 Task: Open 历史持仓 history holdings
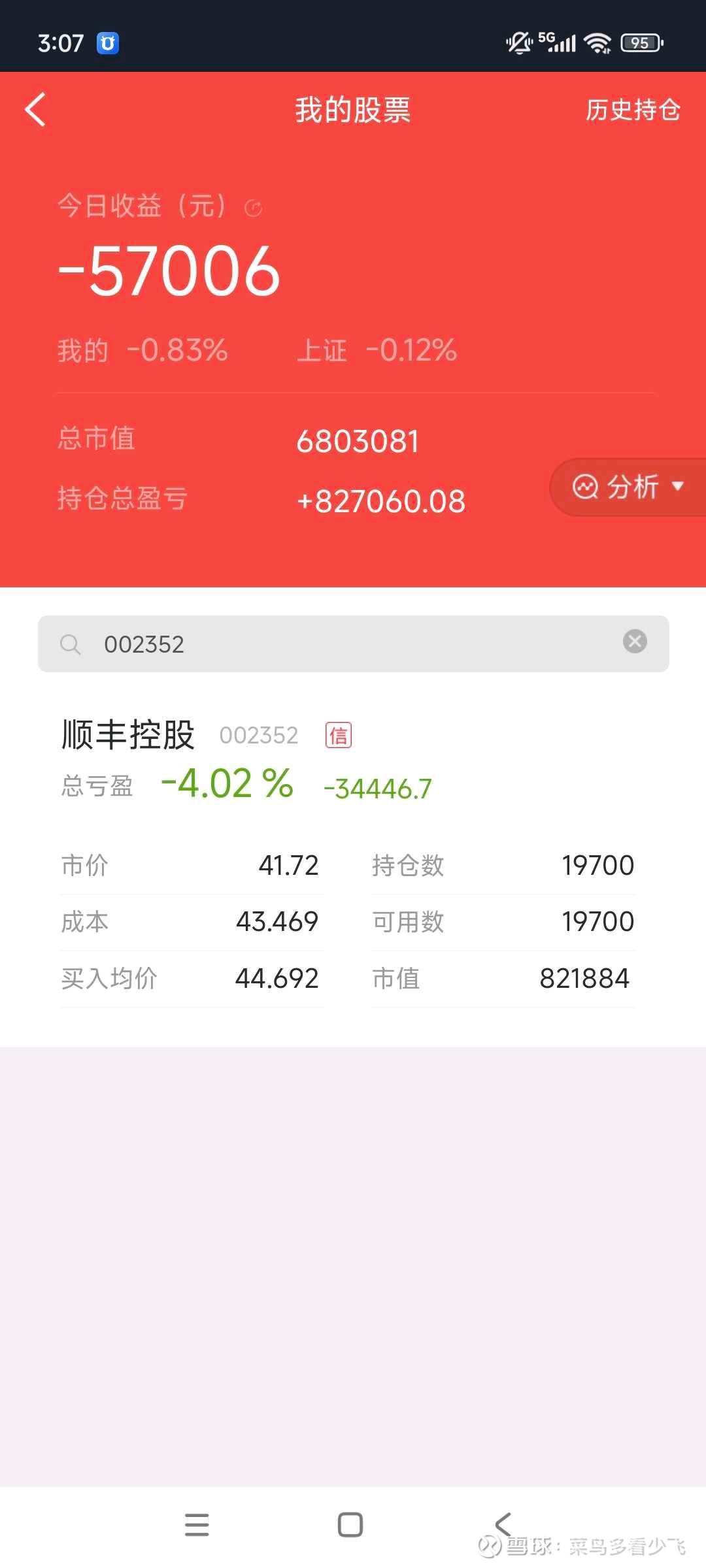pyautogui.click(x=632, y=110)
